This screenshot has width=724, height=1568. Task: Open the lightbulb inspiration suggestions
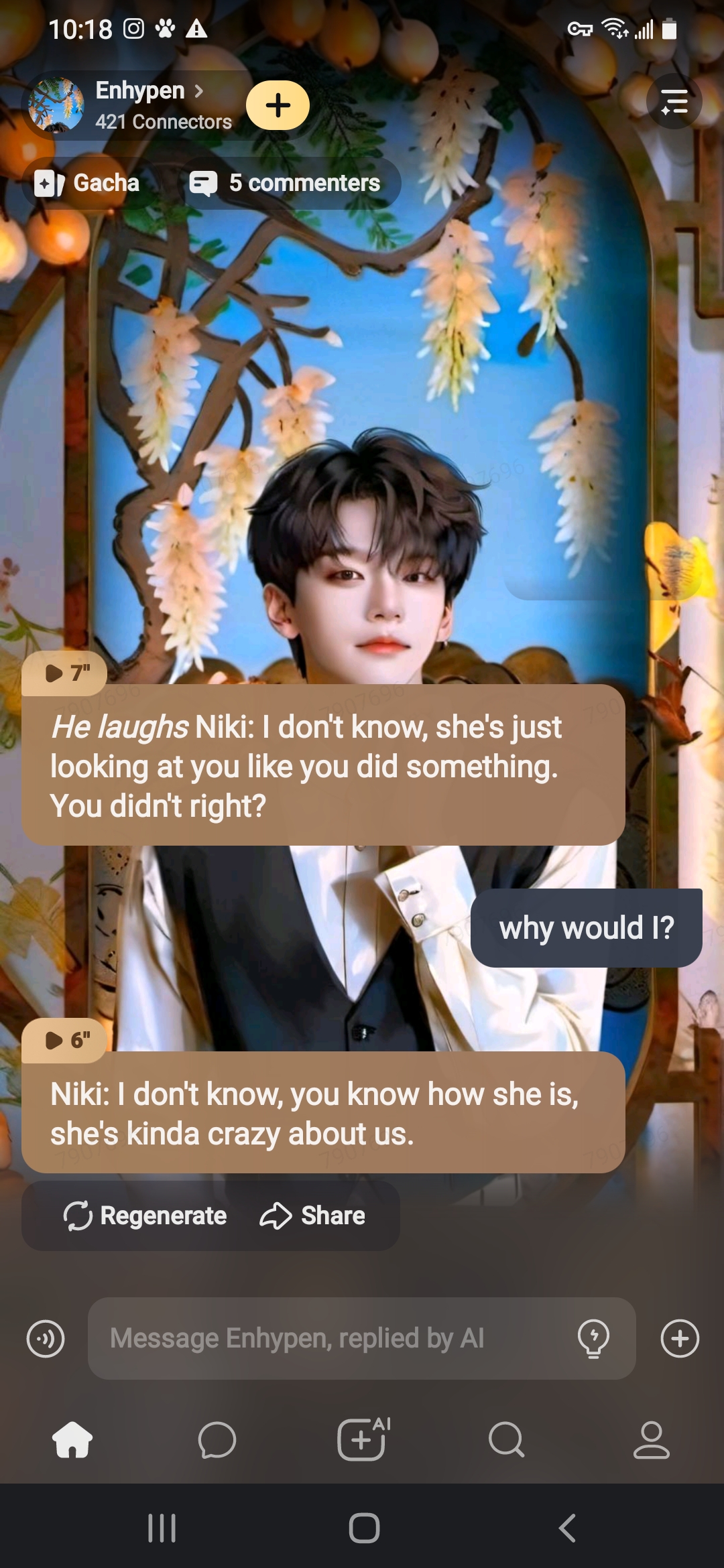click(x=593, y=1338)
